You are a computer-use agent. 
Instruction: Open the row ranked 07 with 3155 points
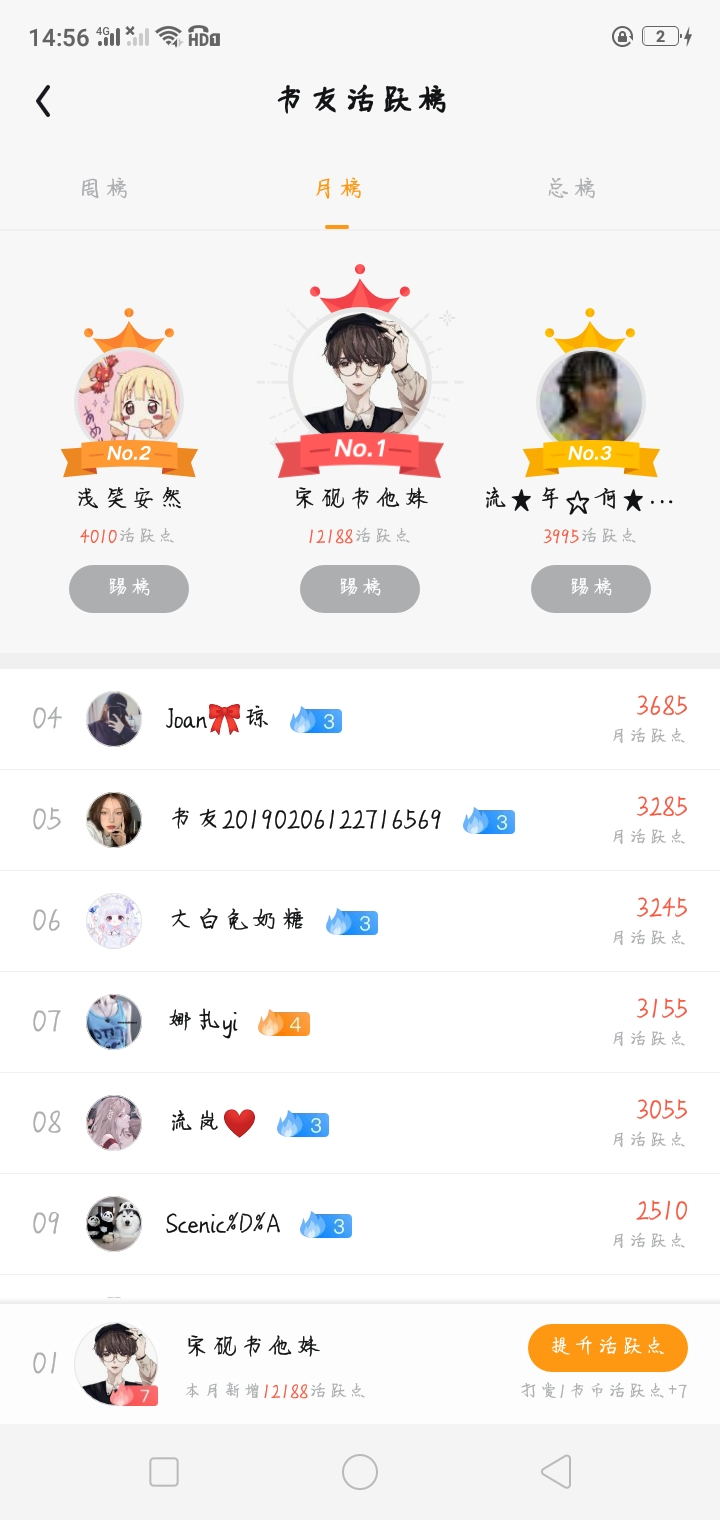[x=360, y=1022]
